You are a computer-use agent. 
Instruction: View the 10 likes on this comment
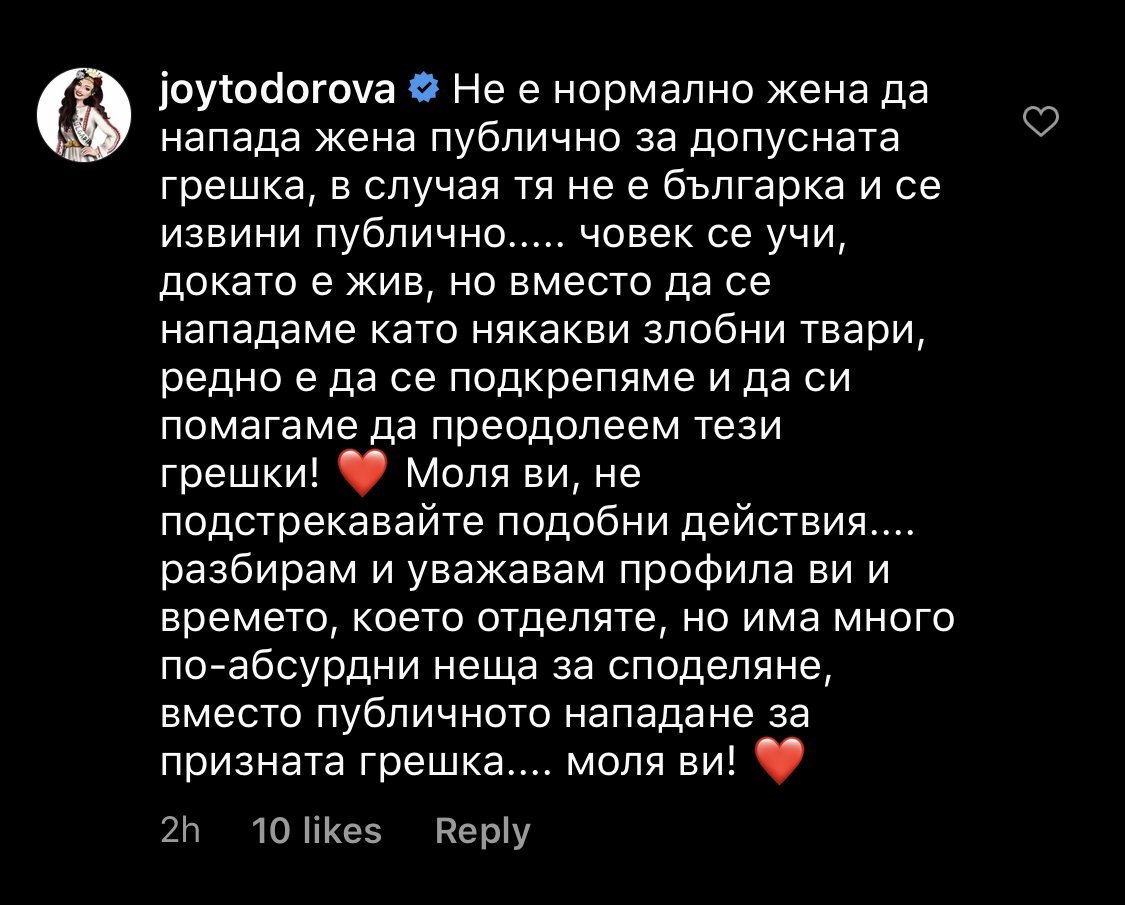tap(318, 831)
